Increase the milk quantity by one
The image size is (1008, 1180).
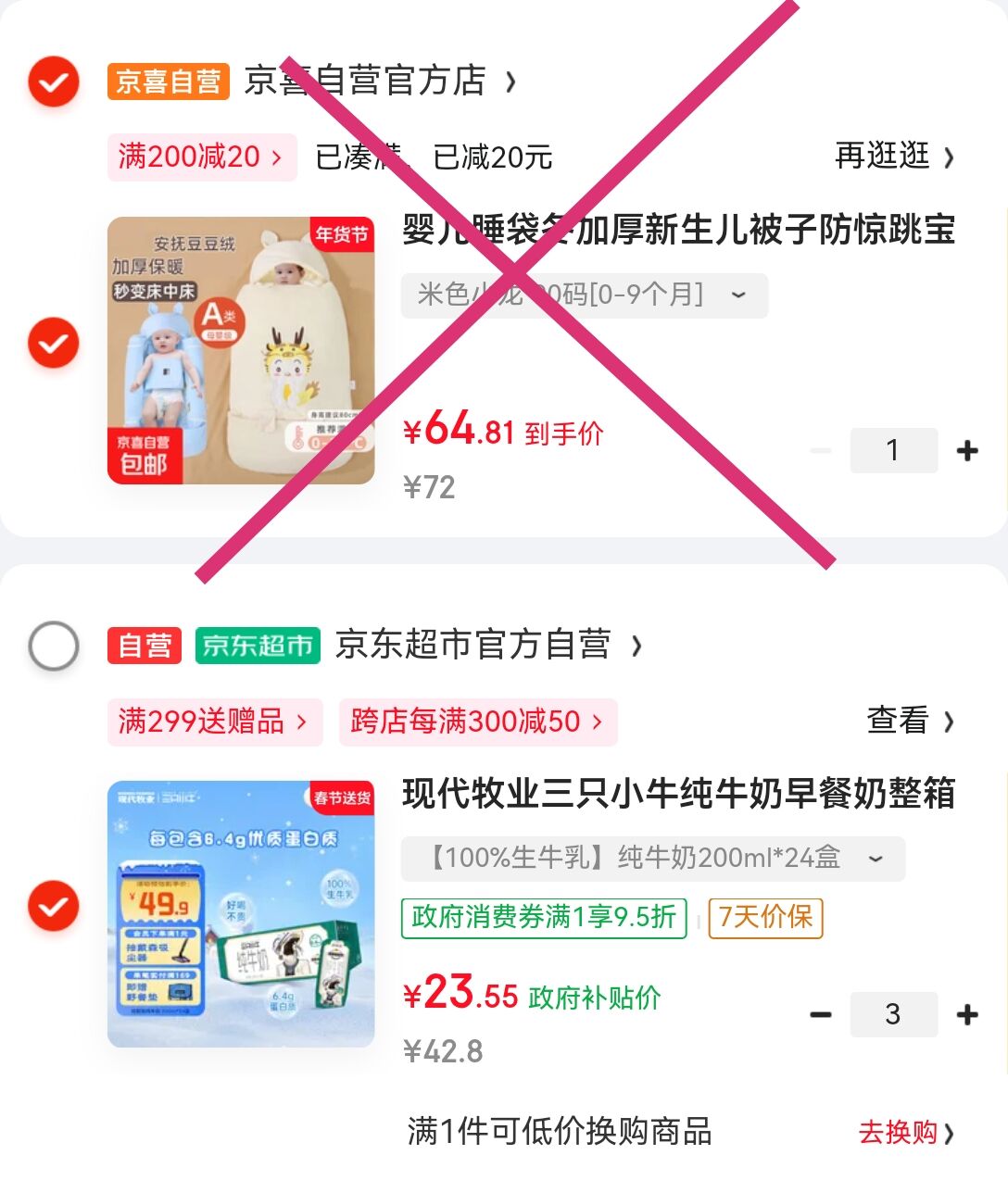[968, 1015]
